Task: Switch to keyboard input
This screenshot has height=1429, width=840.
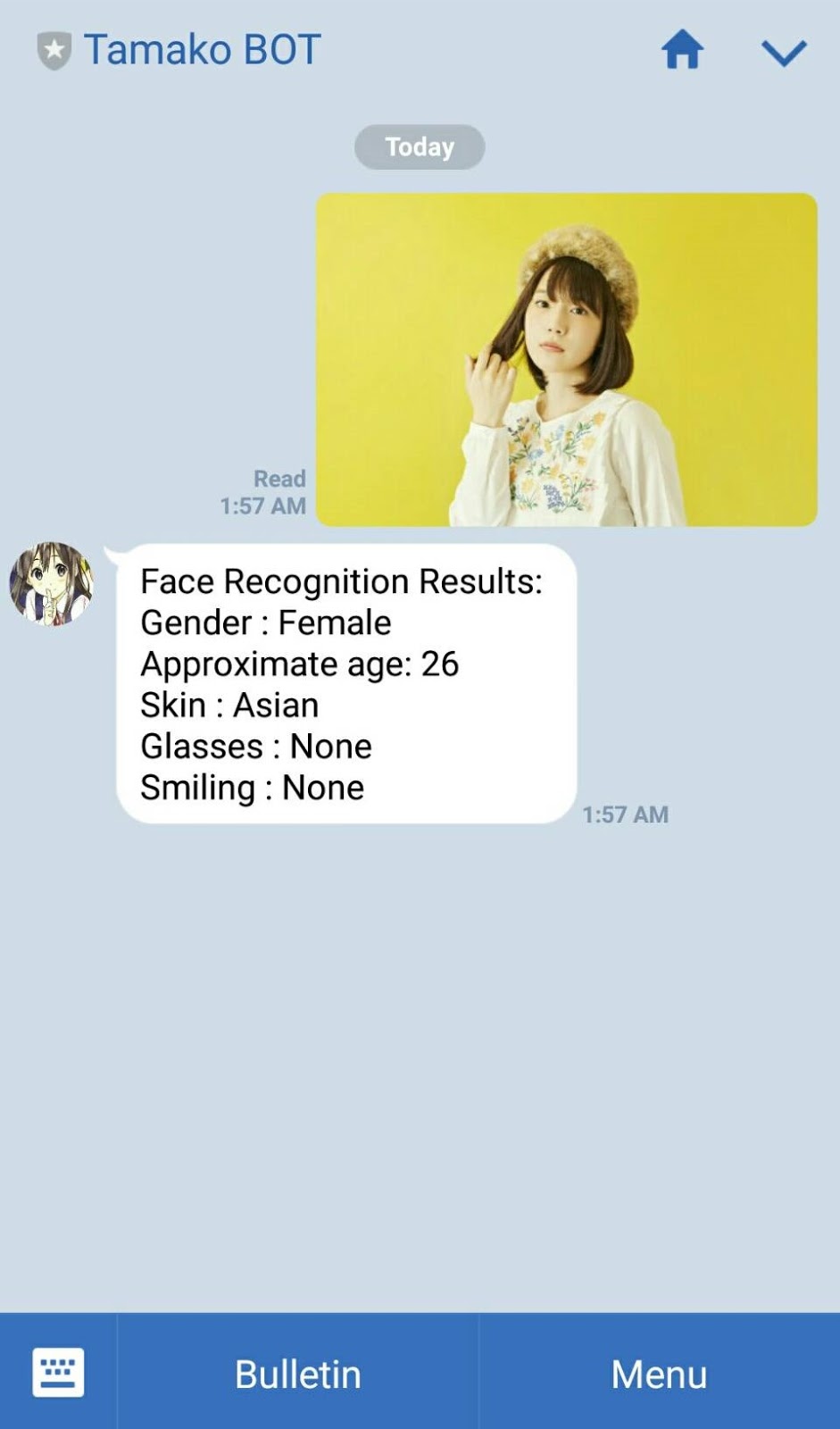Action: click(x=58, y=1372)
